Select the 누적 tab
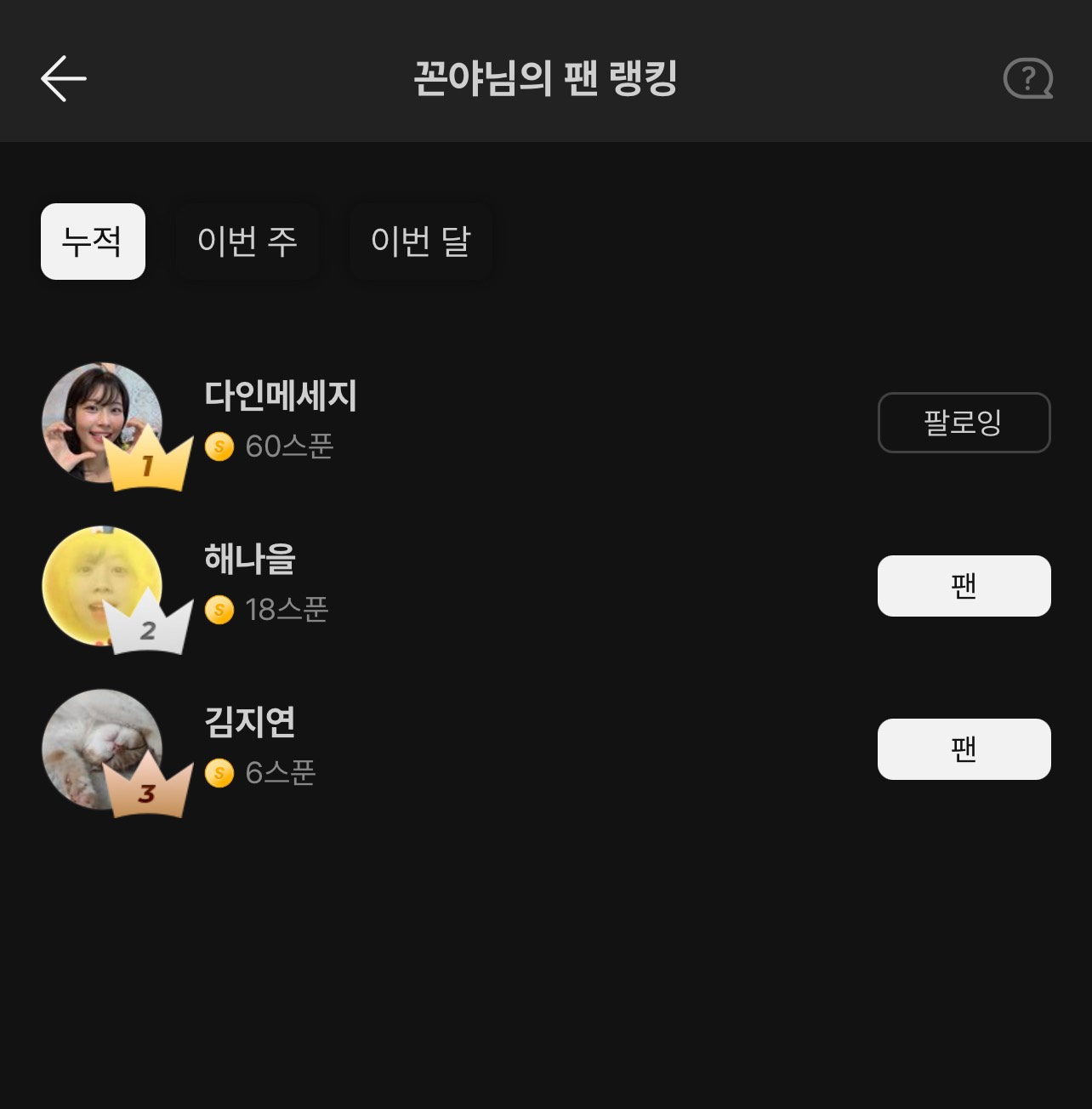The width and height of the screenshot is (1092, 1109). click(x=93, y=242)
